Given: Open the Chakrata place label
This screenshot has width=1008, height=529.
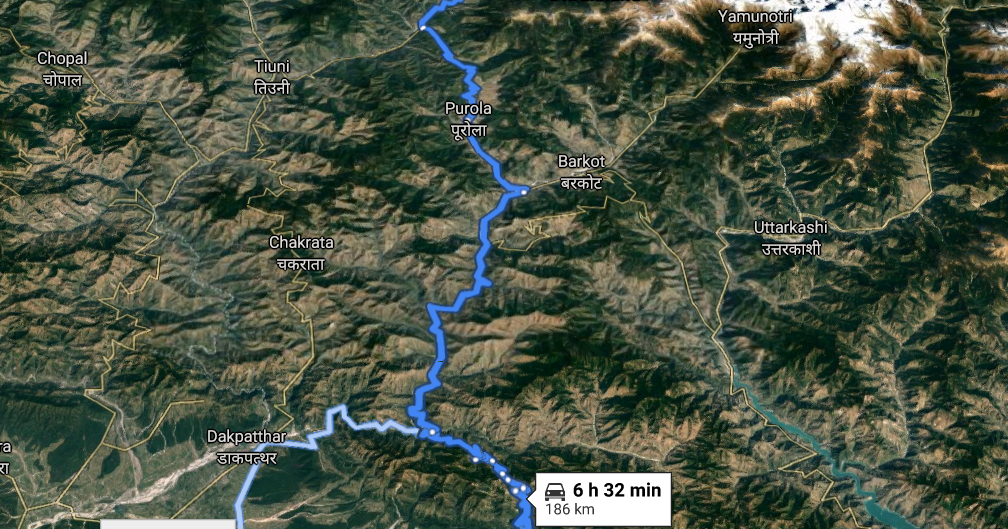Looking at the screenshot, I should click(x=301, y=252).
